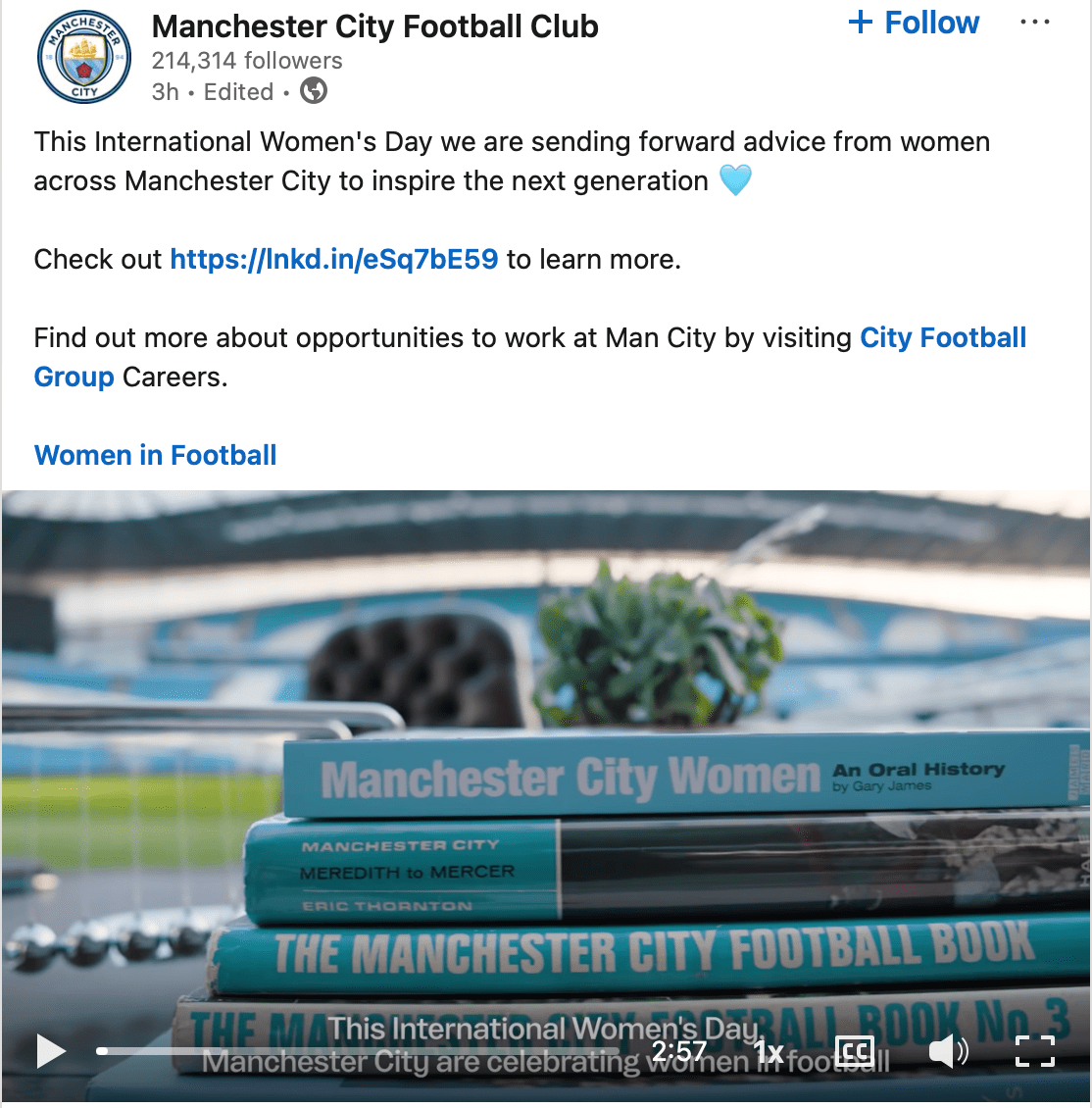Viewport: 1092px width, 1108px height.
Task: Follow Manchester City Football Club
Action: [x=914, y=24]
